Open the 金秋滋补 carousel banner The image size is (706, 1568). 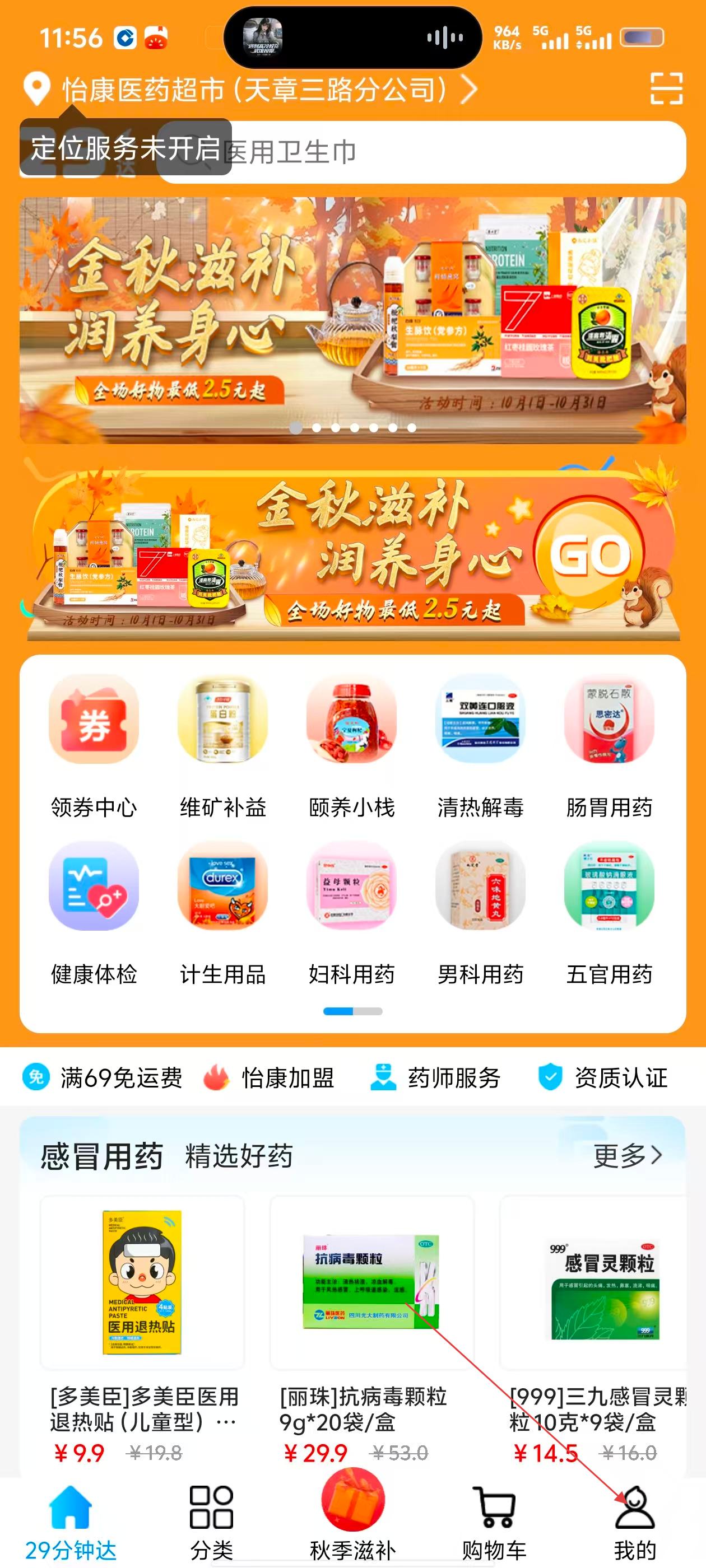(x=352, y=321)
